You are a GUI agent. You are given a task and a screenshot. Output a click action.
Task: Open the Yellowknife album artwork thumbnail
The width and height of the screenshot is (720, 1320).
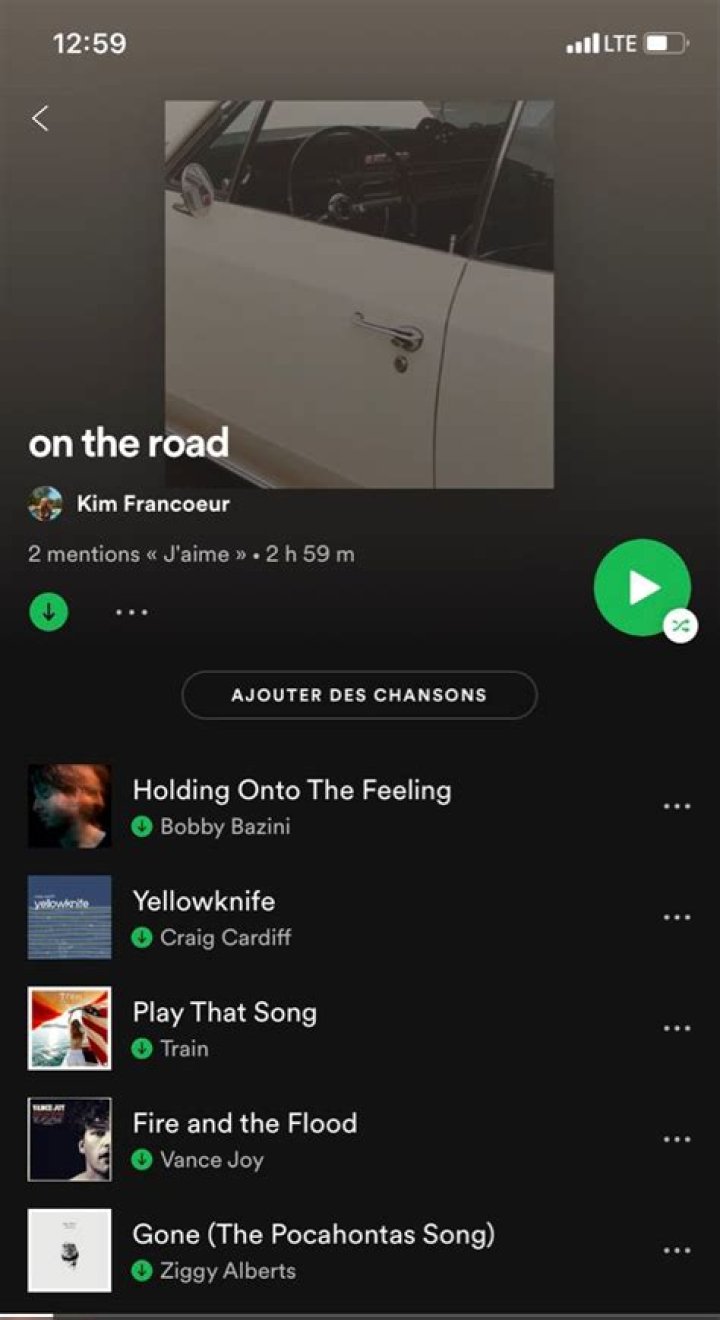69,916
